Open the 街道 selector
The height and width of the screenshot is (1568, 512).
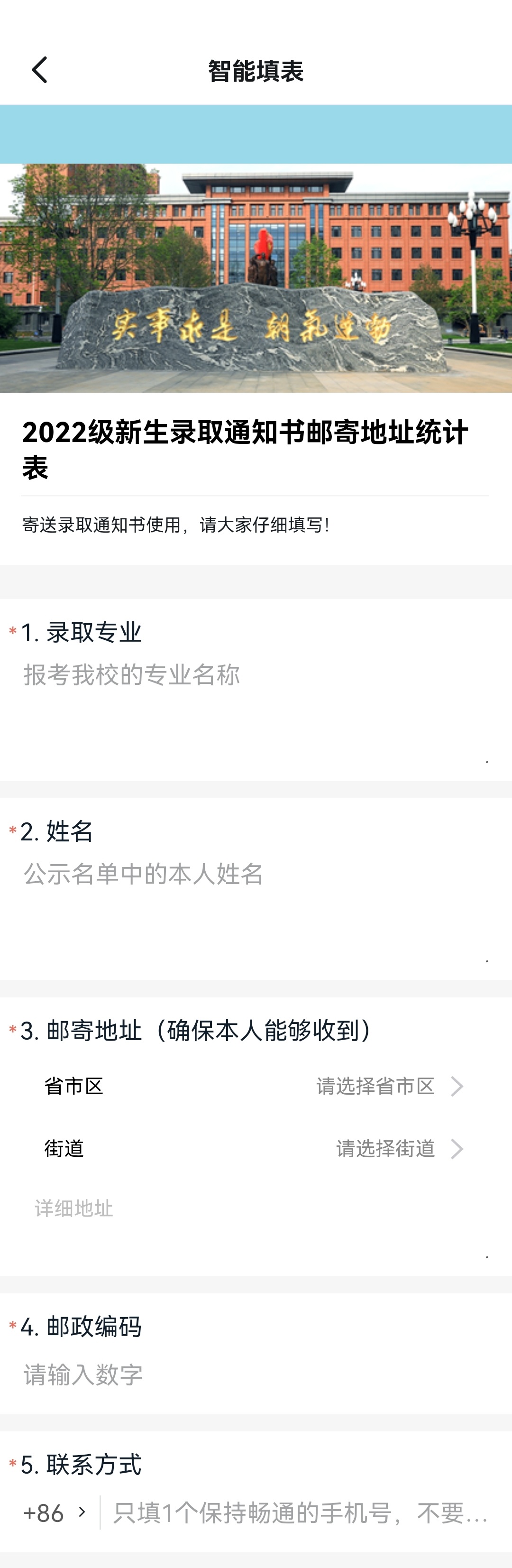pyautogui.click(x=398, y=1149)
